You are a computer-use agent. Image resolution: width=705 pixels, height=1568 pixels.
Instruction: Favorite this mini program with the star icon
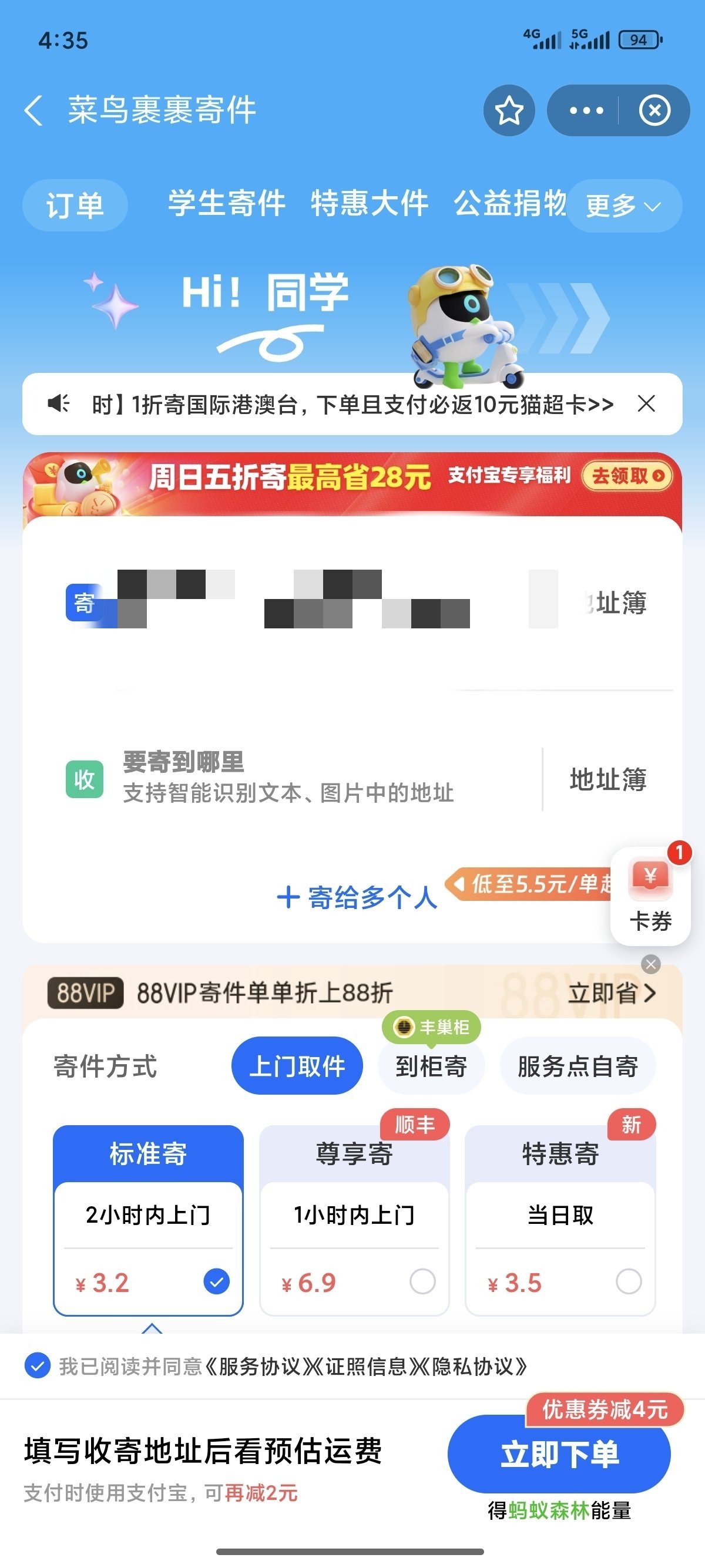click(x=509, y=111)
